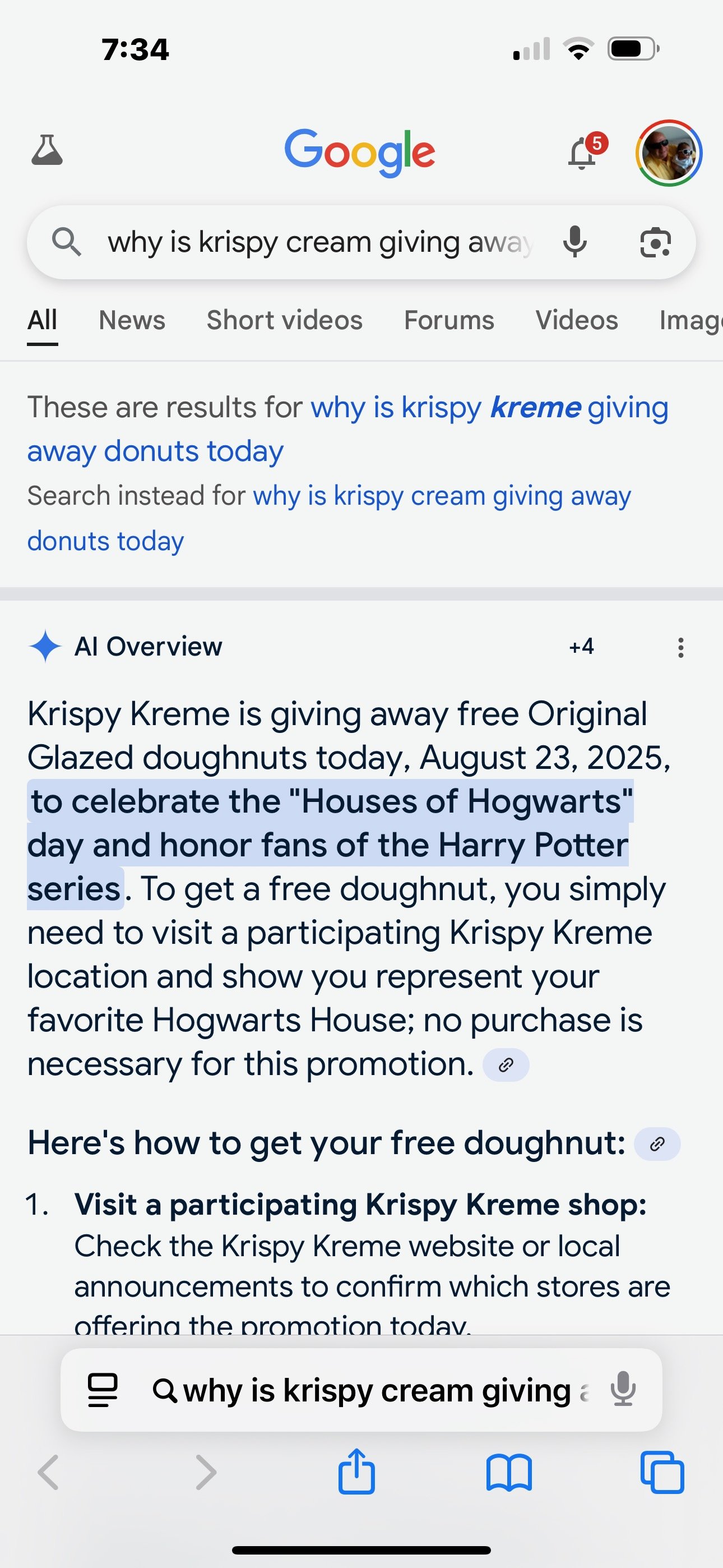
Task: Share this page from Safari toolbar
Action: 356,1471
